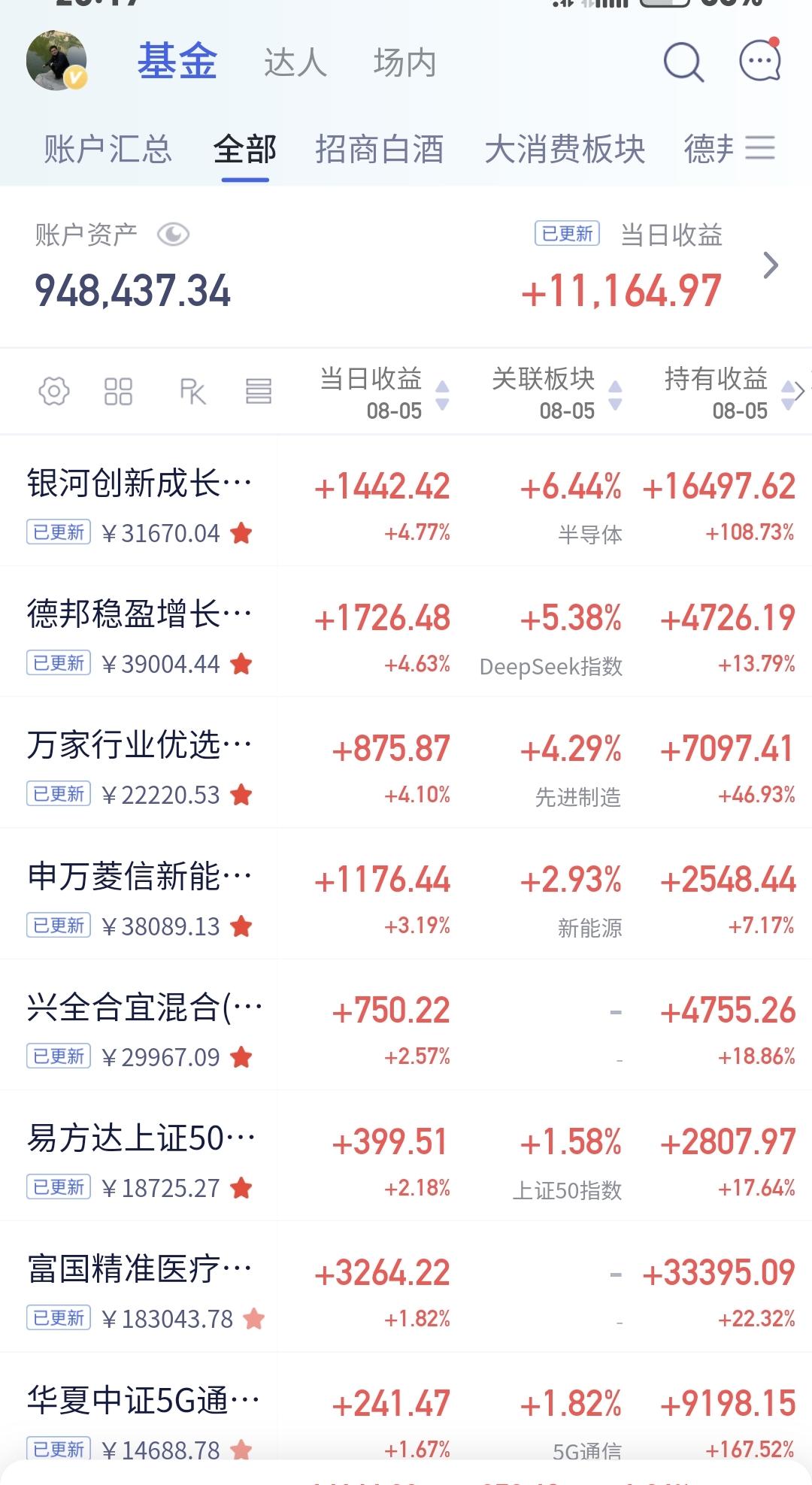Image resolution: width=812 pixels, height=1485 pixels.
Task: Open the 易方达上证50 fund row
Action: [x=406, y=1156]
